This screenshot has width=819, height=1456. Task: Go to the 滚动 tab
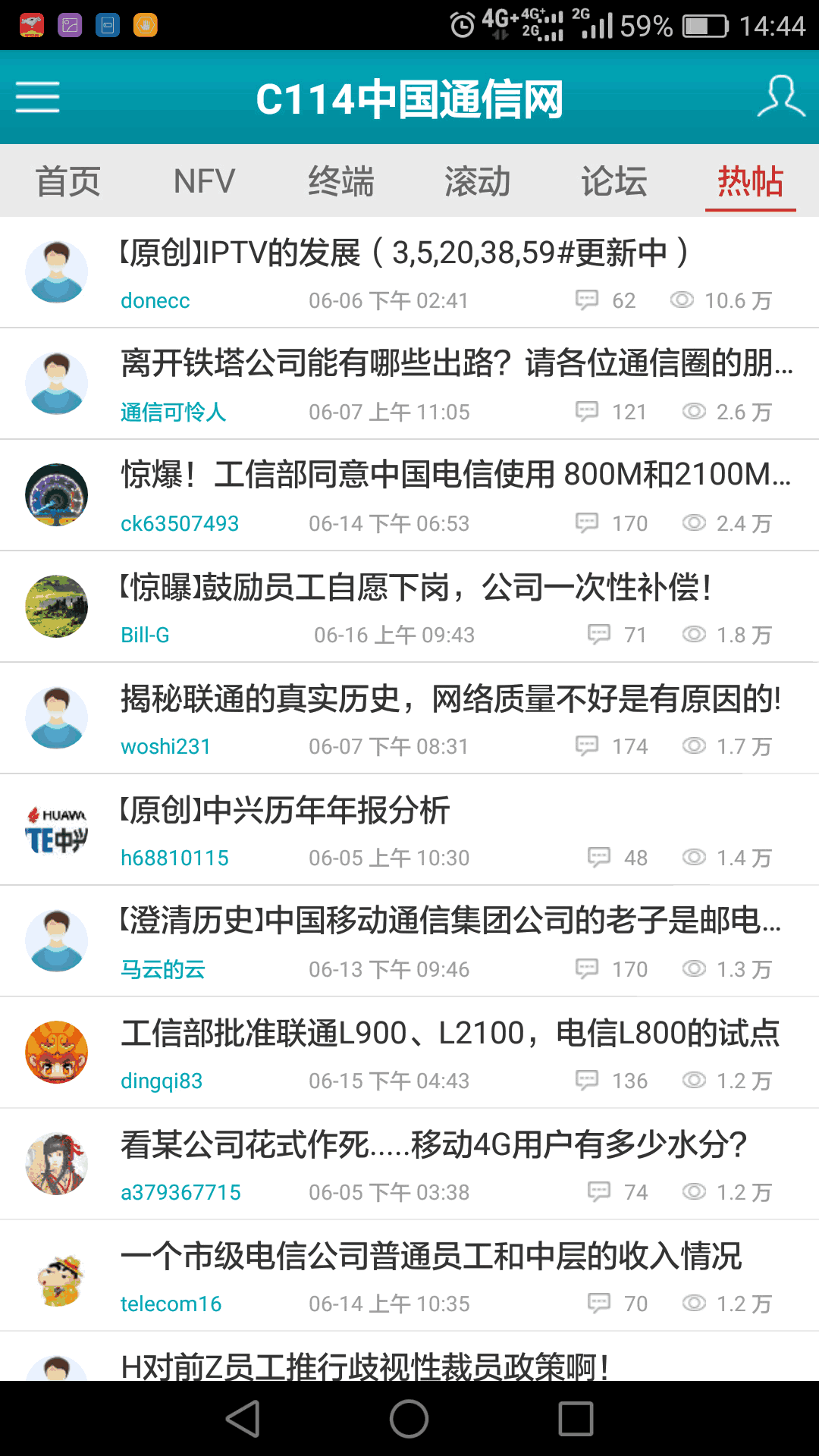pos(477,181)
